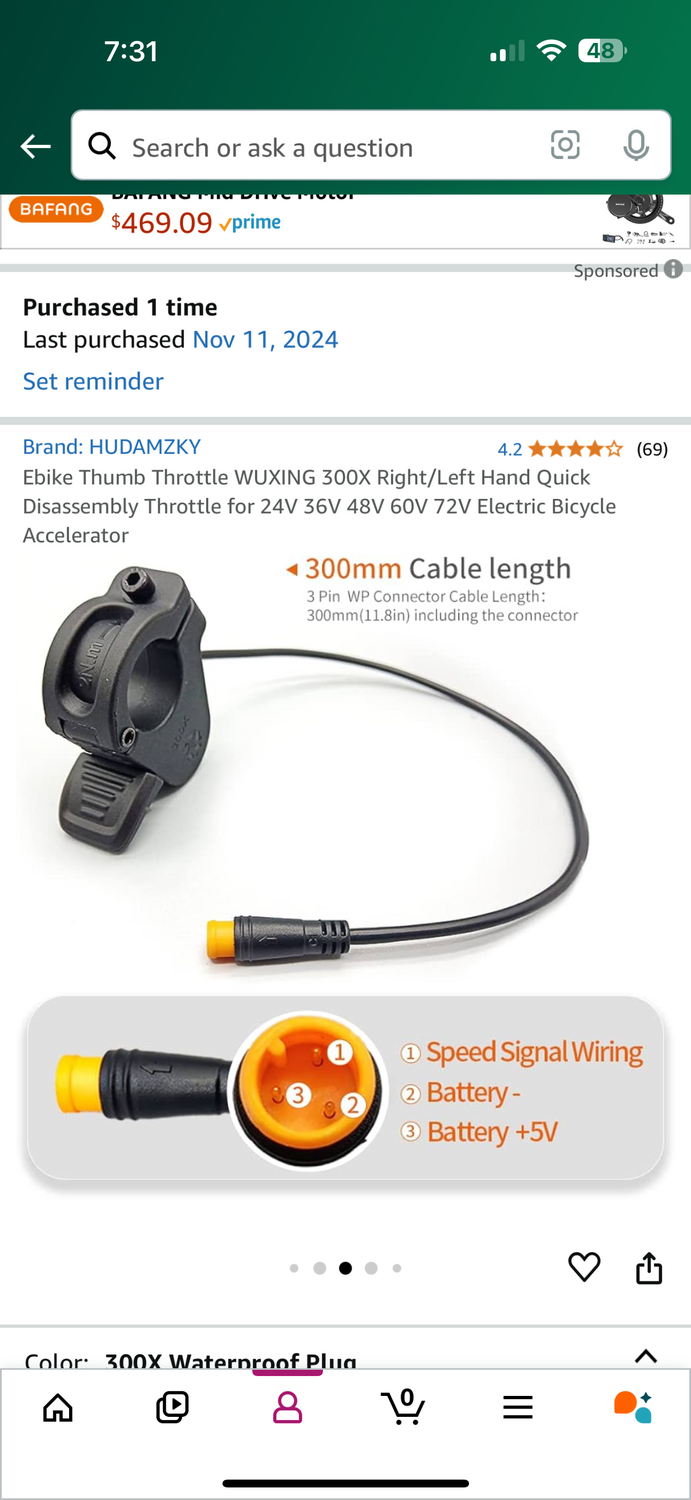Screen dimensions: 691x1500
Task: Open sponsored ad info icon
Action: click(674, 269)
